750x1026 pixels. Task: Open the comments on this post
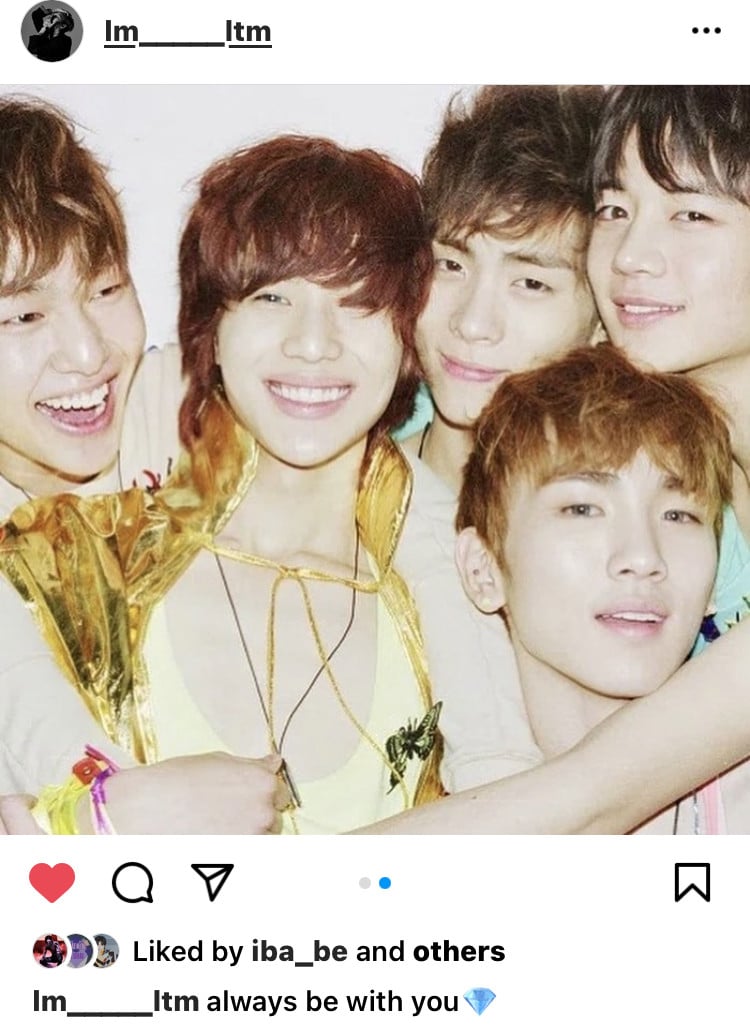tap(132, 882)
